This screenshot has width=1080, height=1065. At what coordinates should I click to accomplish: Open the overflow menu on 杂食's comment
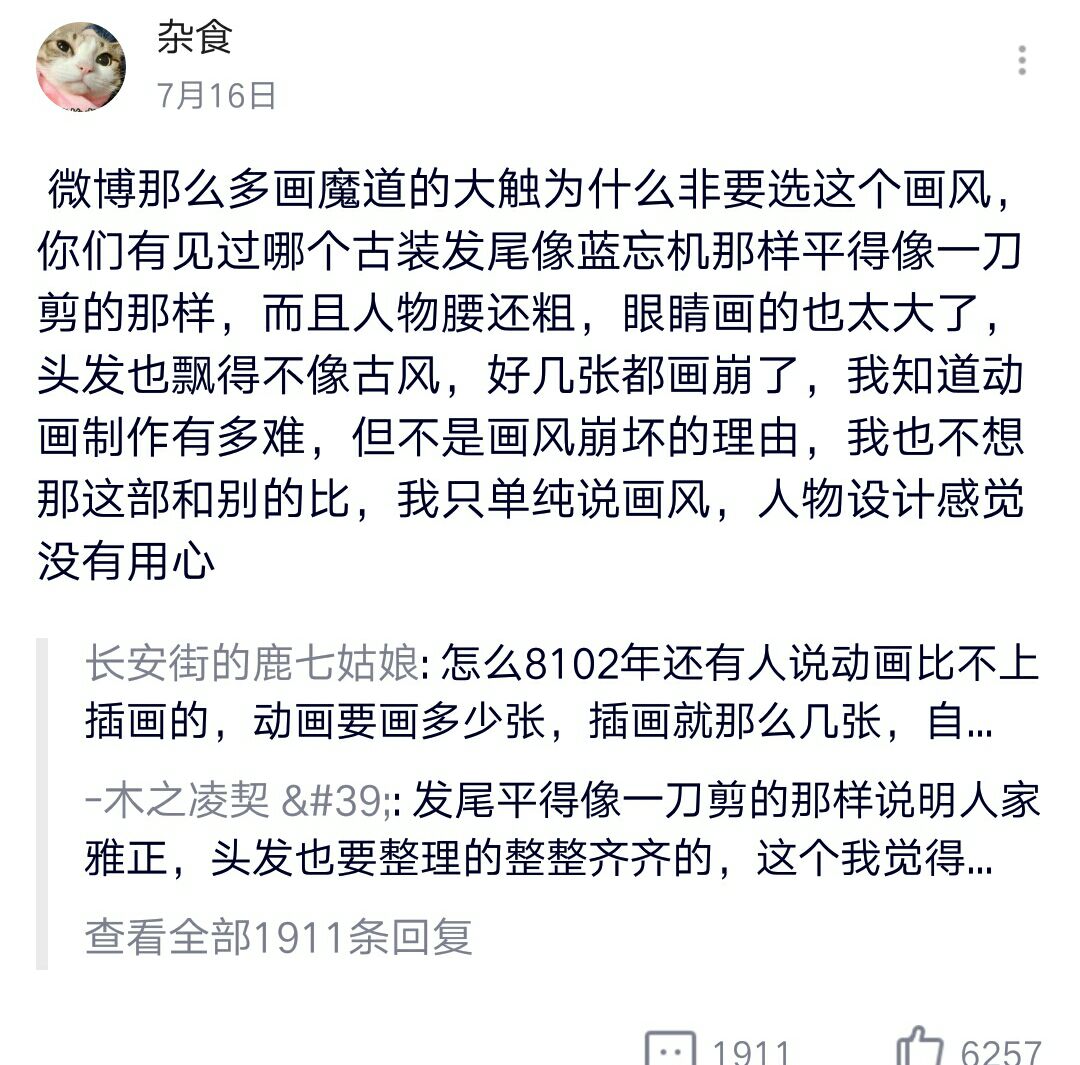(x=1021, y=61)
